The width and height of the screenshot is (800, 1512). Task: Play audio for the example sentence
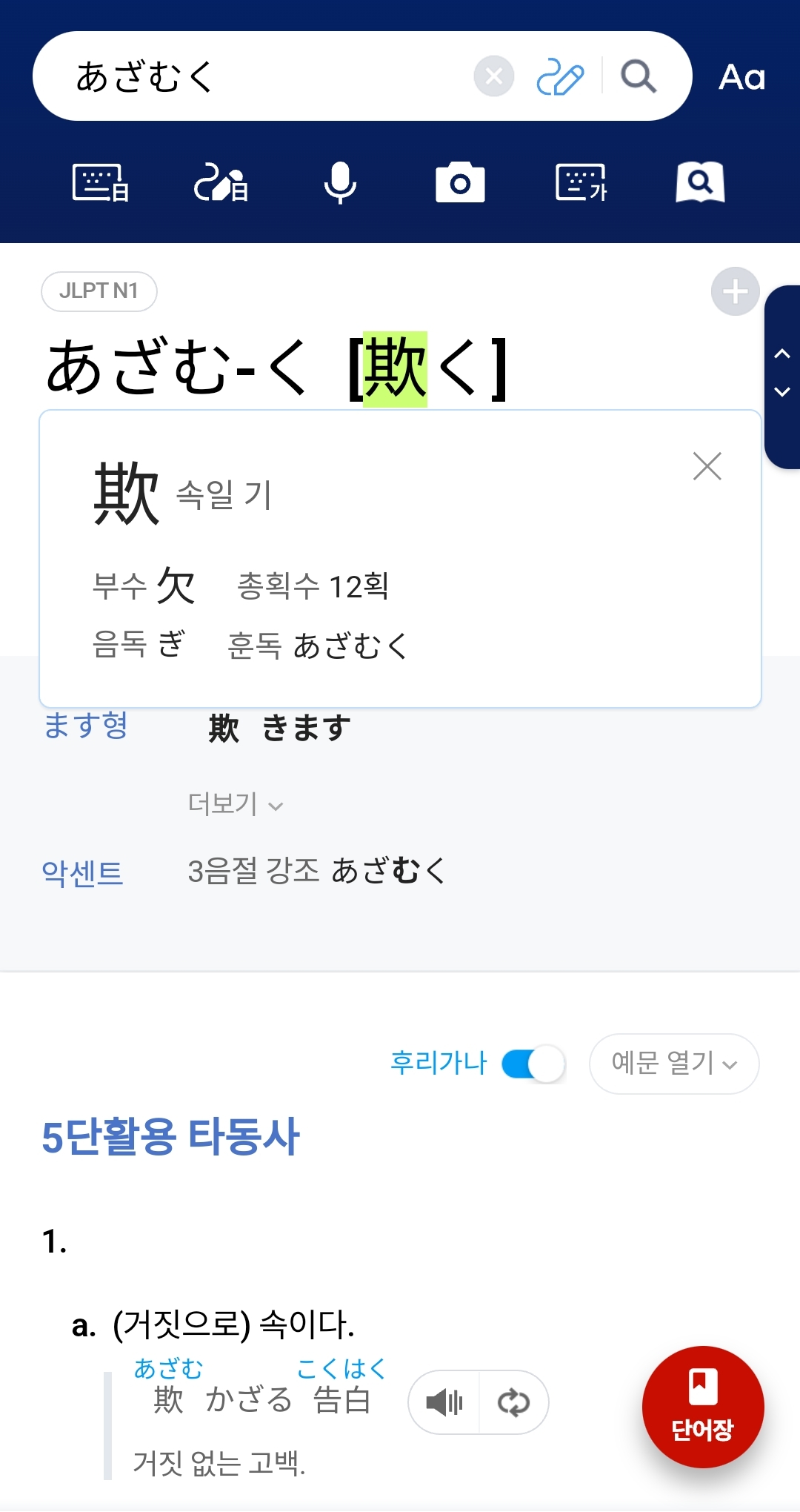pyautogui.click(x=444, y=1402)
